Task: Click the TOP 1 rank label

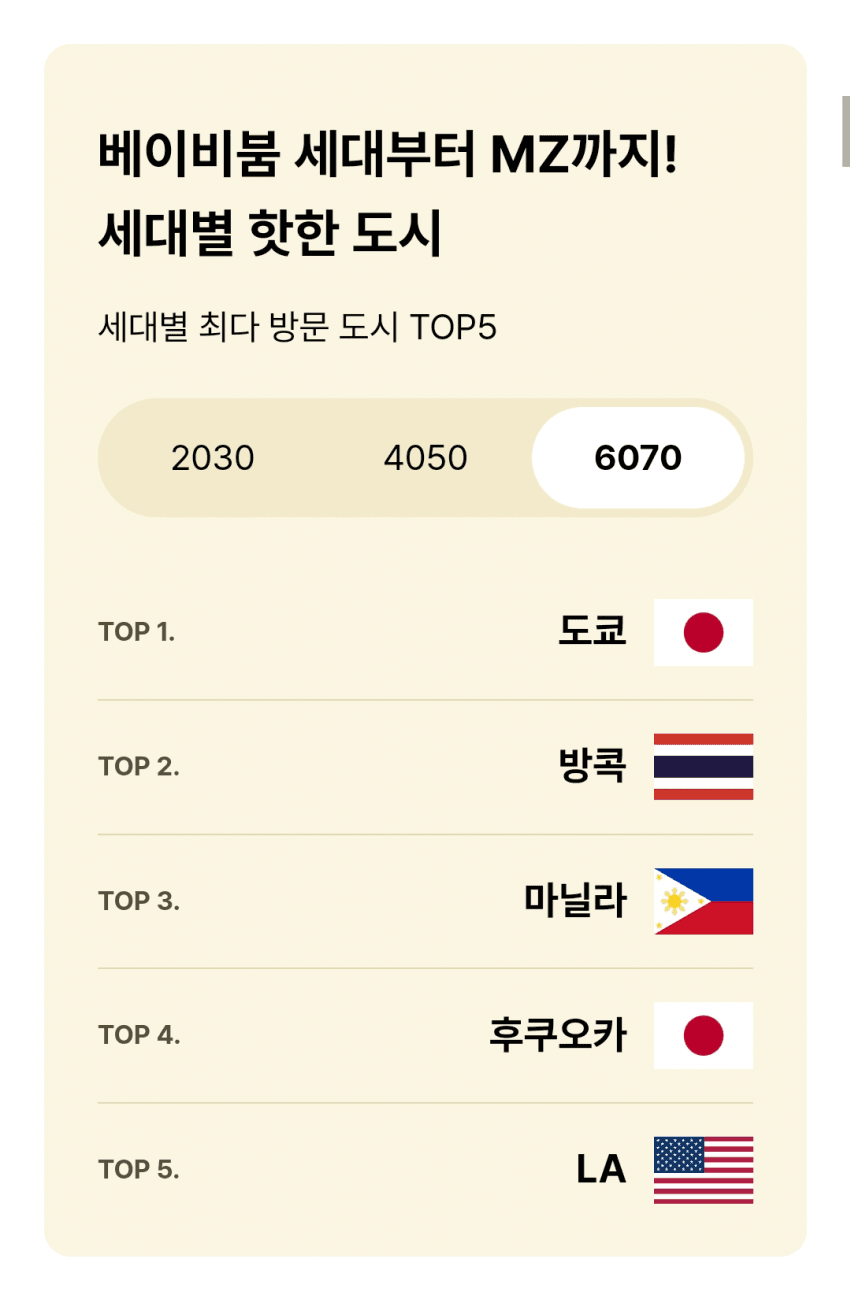Action: tap(138, 632)
